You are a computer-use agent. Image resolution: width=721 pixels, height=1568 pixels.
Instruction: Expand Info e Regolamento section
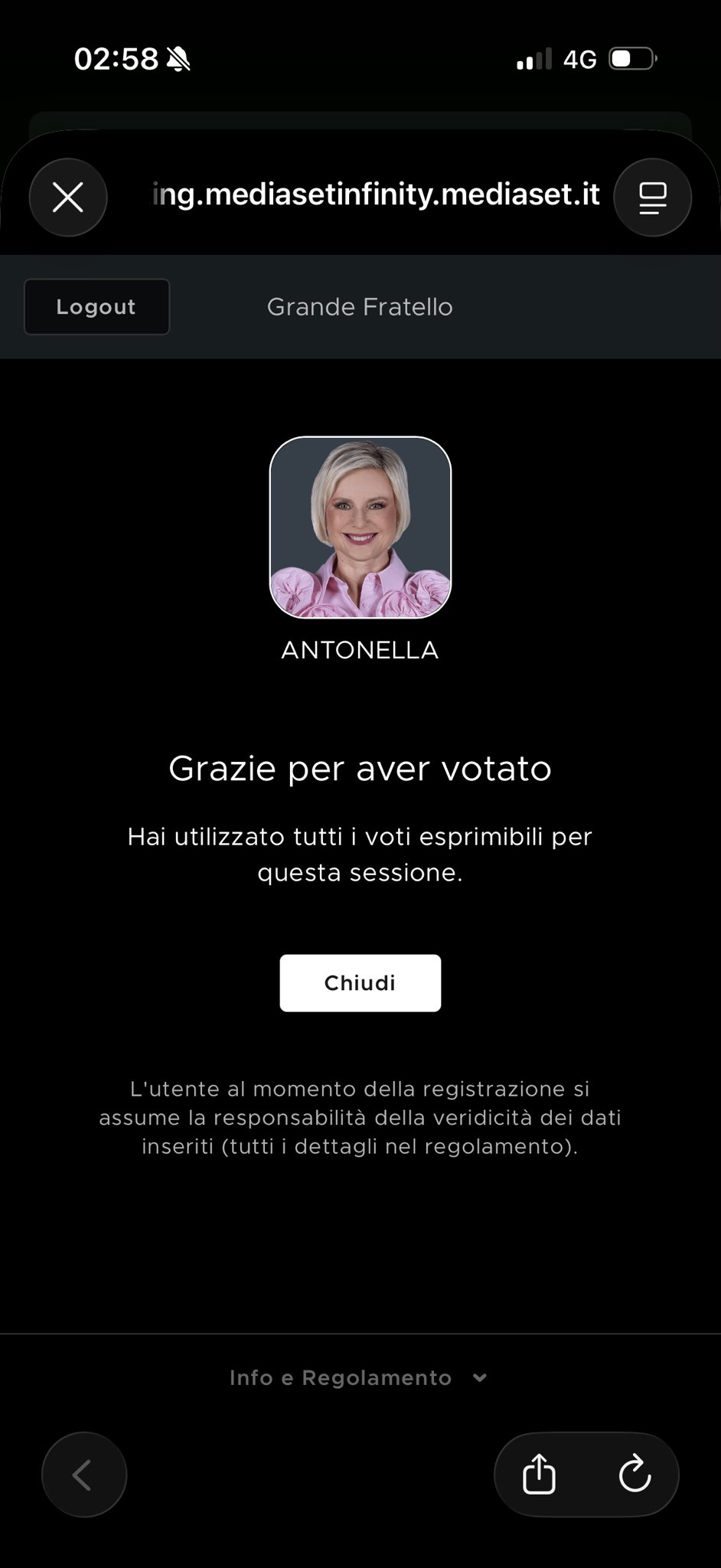(x=360, y=1378)
